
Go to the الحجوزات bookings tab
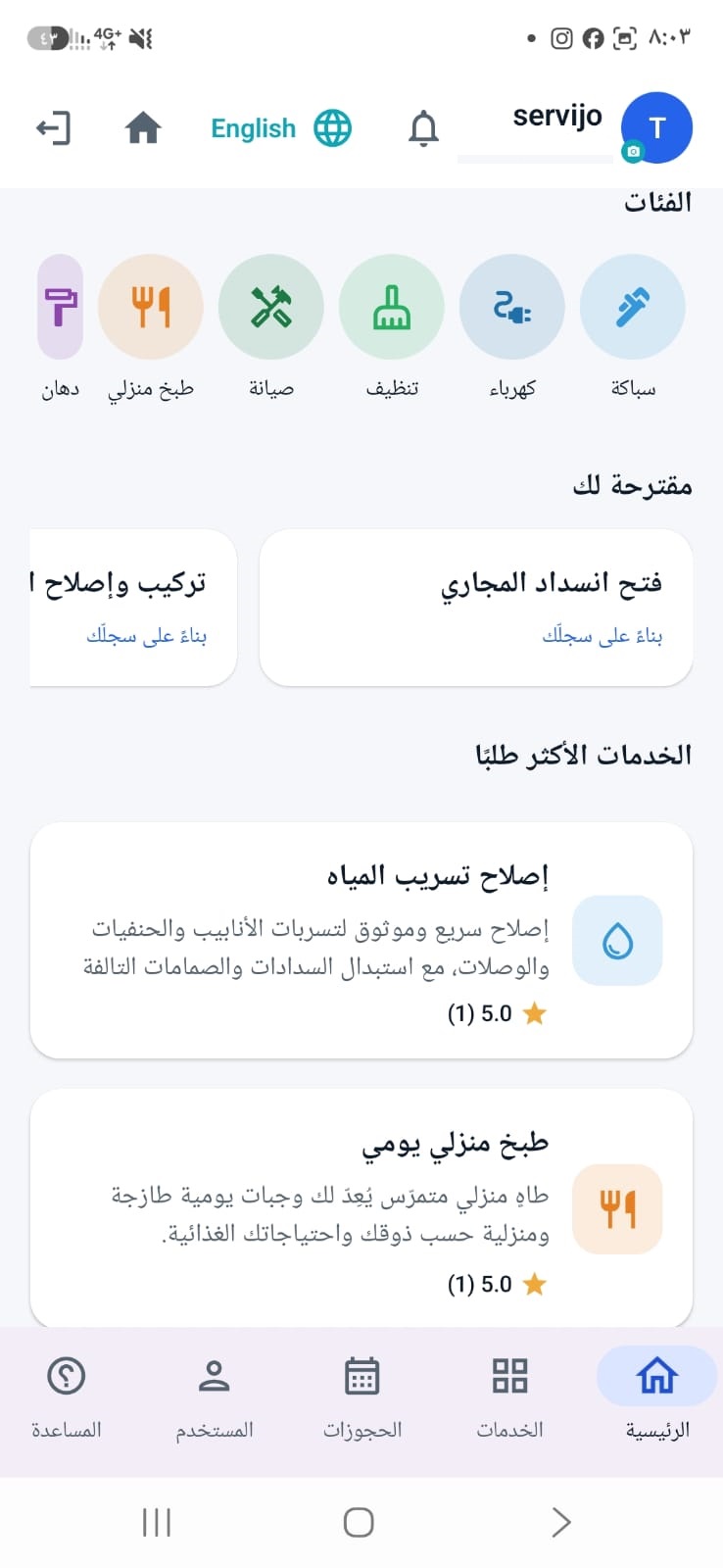pyautogui.click(x=362, y=1397)
